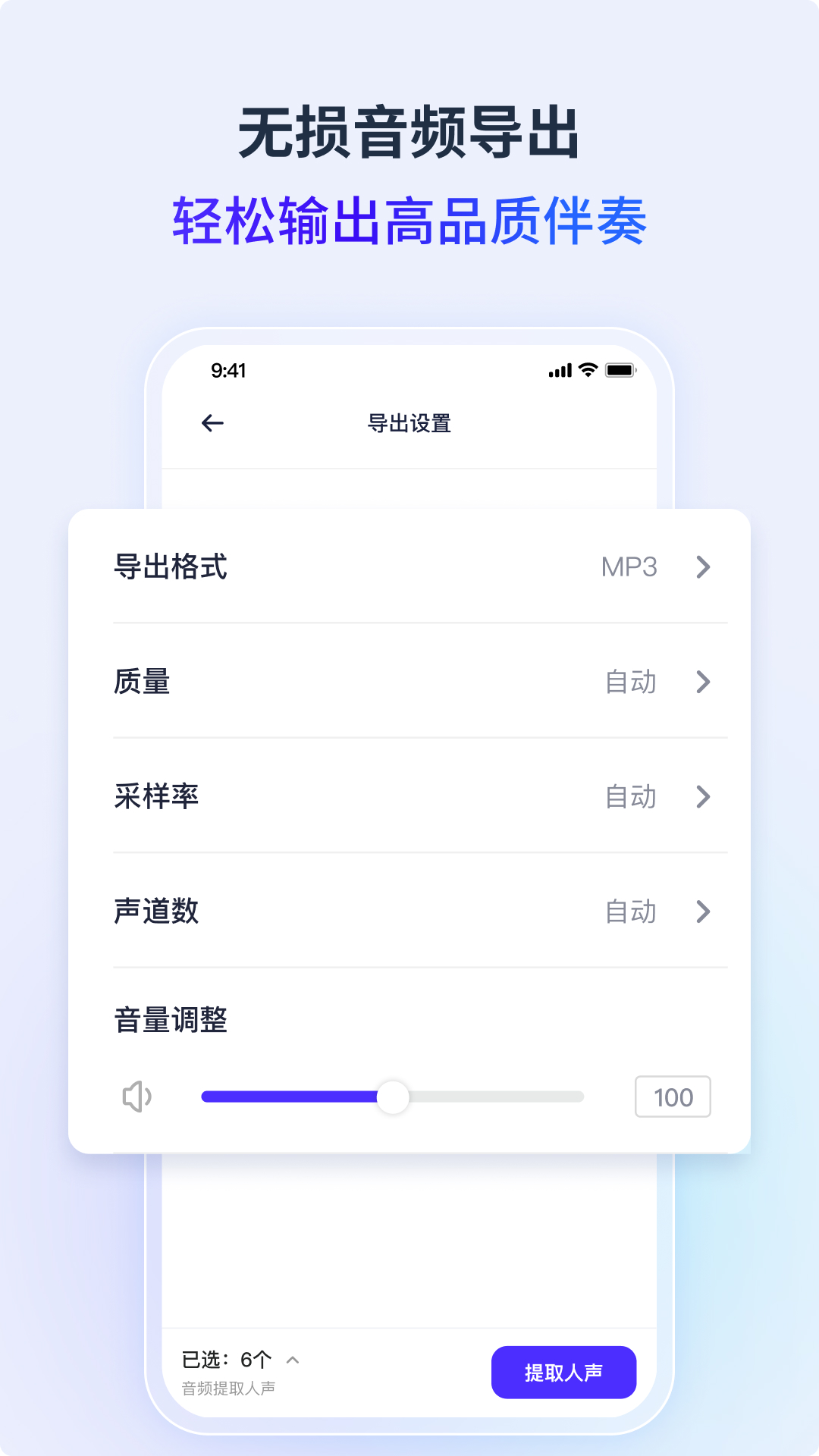Click the chevron beside 声道数 row

tap(704, 912)
